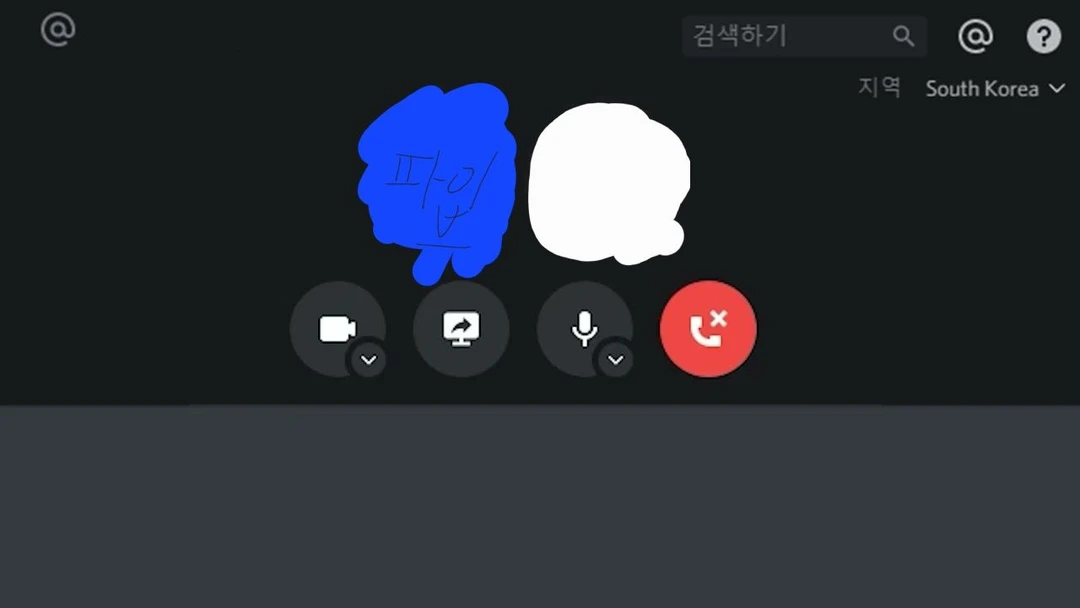Hang up the call
The height and width of the screenshot is (608, 1080).
click(x=708, y=328)
